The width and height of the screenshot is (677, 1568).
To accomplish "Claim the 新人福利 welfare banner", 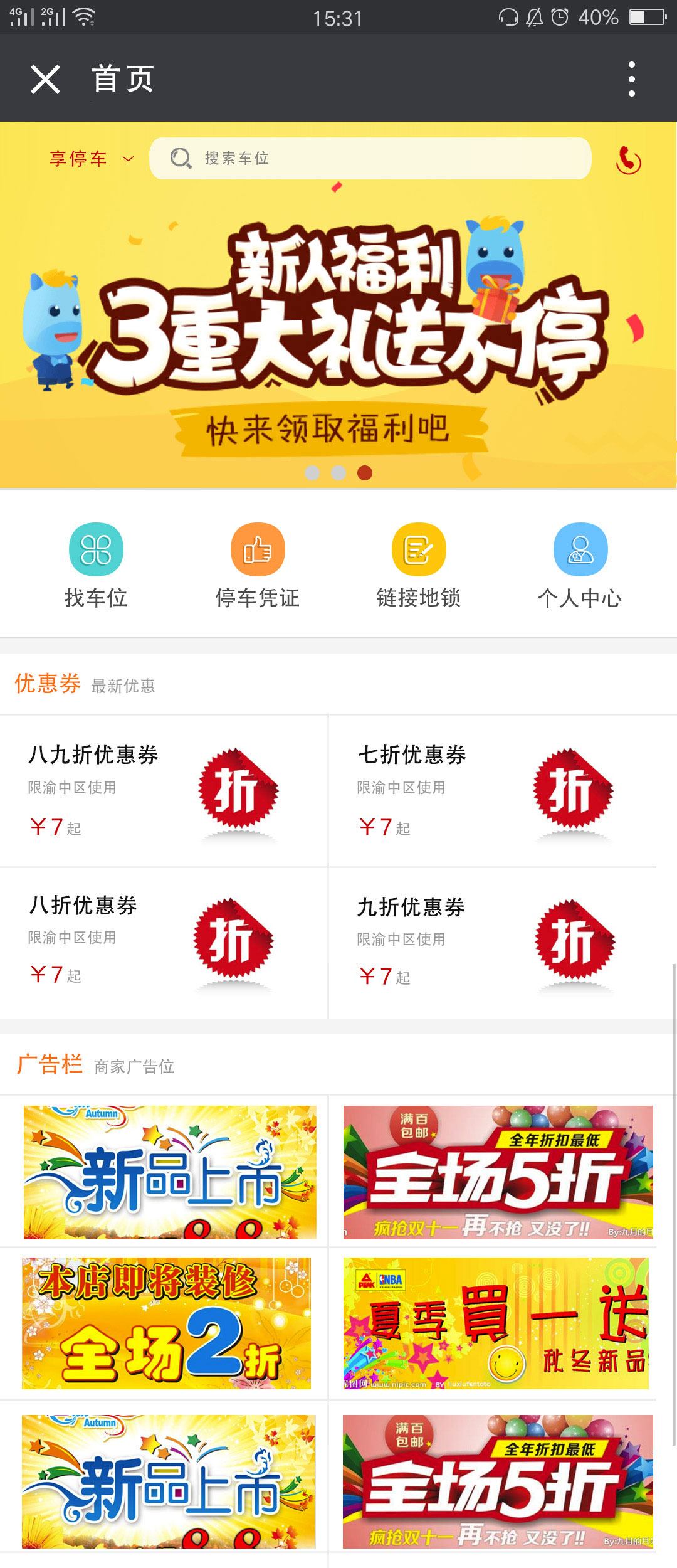I will tap(338, 314).
